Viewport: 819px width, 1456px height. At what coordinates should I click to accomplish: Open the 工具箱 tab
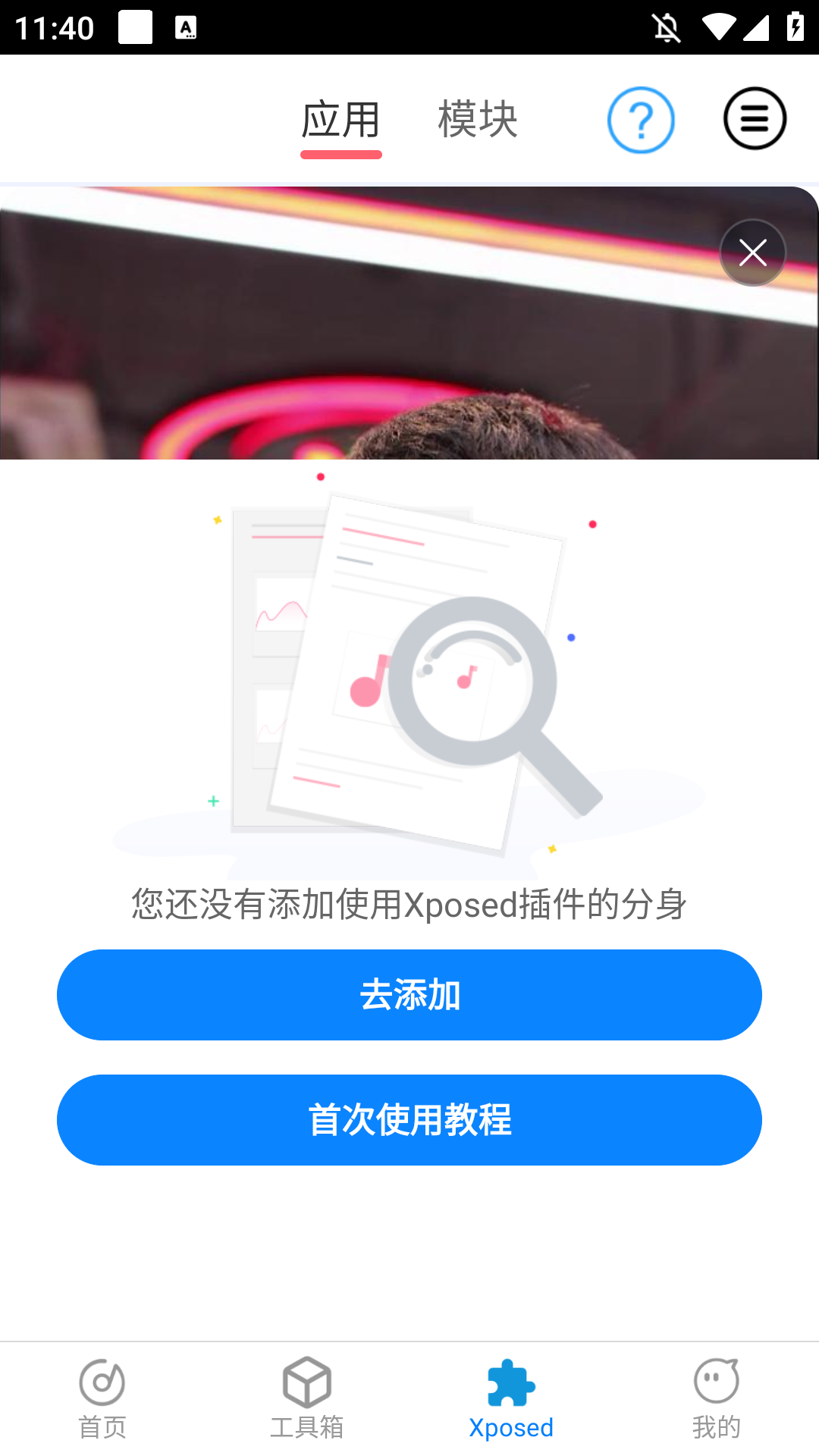307,1399
